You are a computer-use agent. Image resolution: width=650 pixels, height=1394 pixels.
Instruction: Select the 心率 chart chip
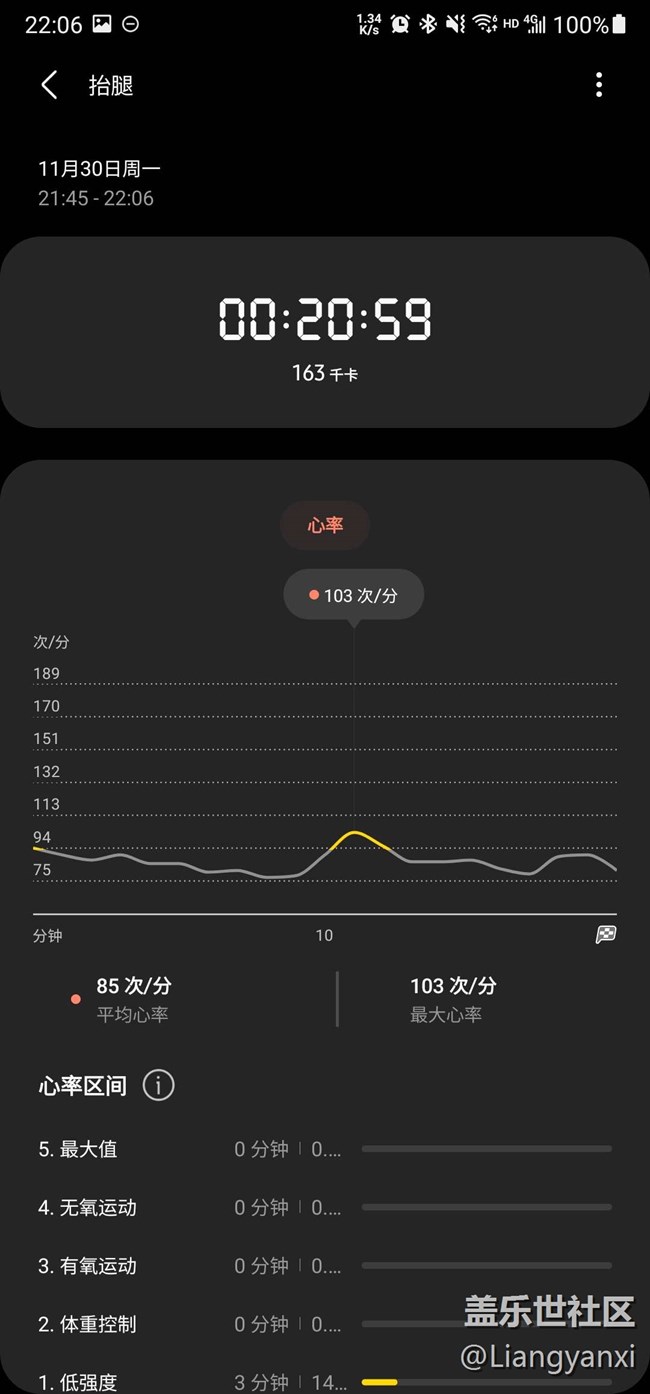pyautogui.click(x=325, y=526)
